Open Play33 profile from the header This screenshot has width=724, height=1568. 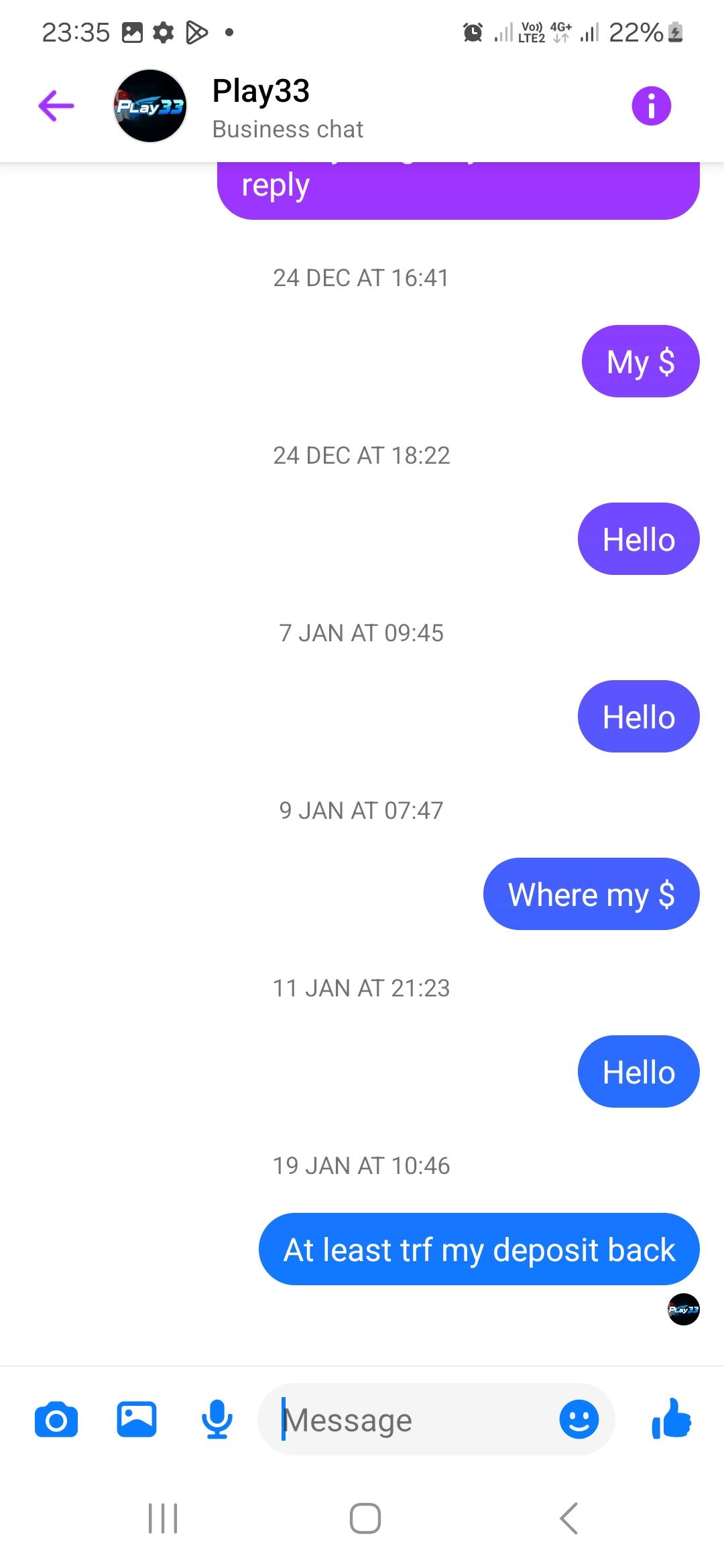(260, 107)
